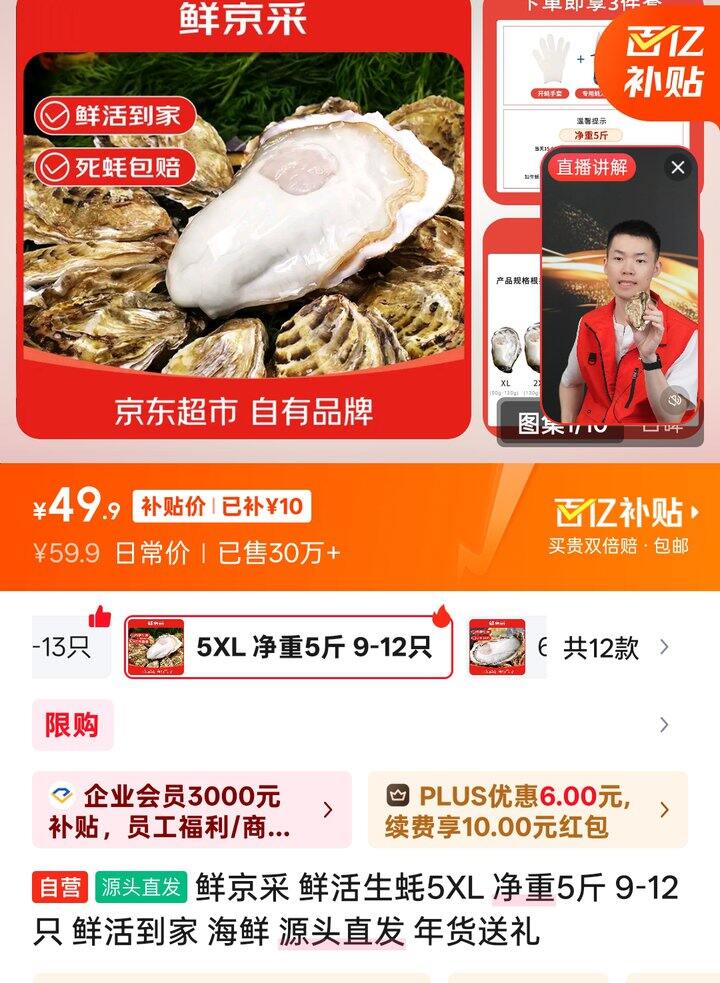Image resolution: width=720 pixels, height=983 pixels.
Task: Close the live stream floating window
Action: (678, 167)
